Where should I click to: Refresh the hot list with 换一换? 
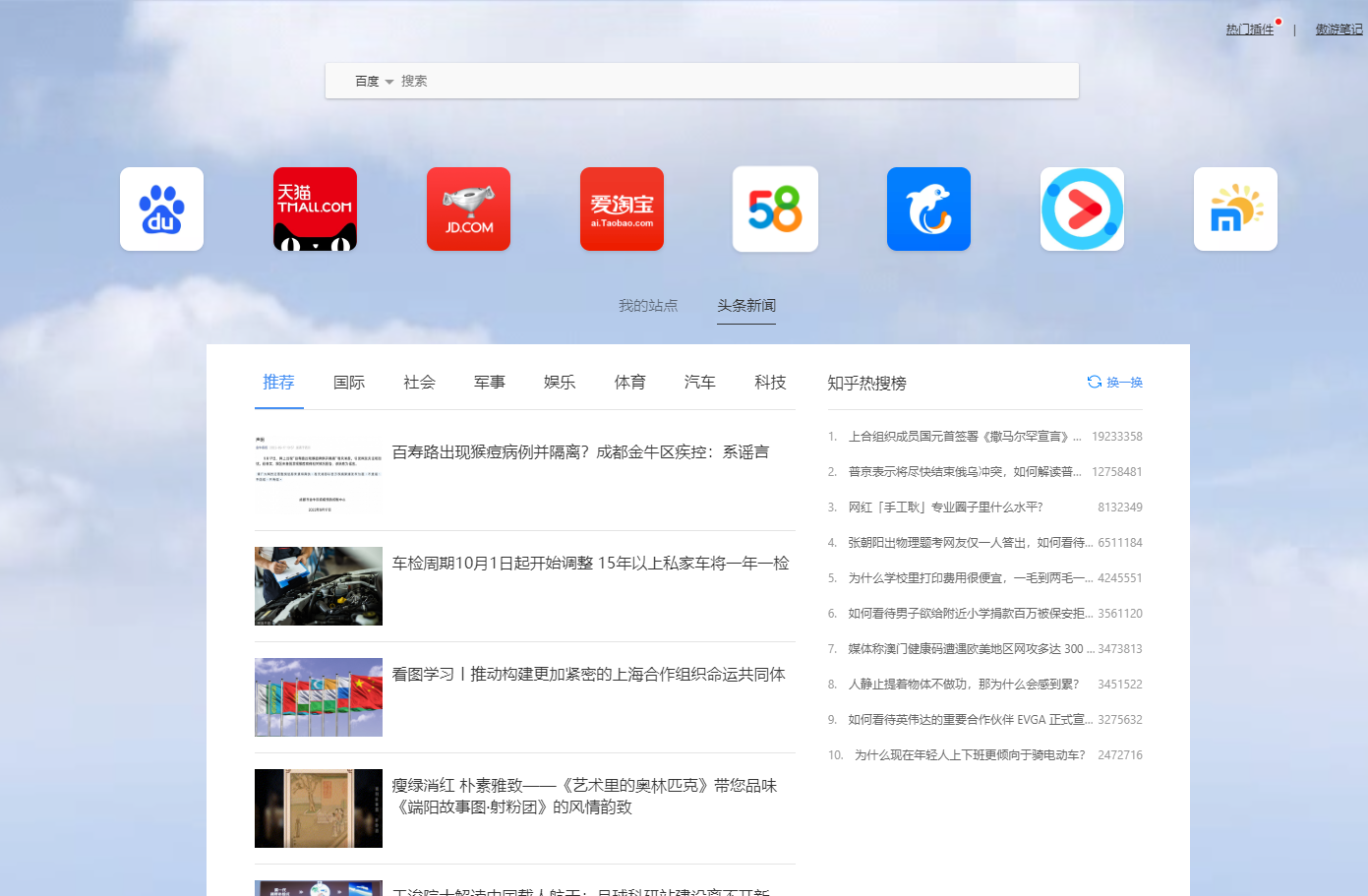(x=1114, y=383)
